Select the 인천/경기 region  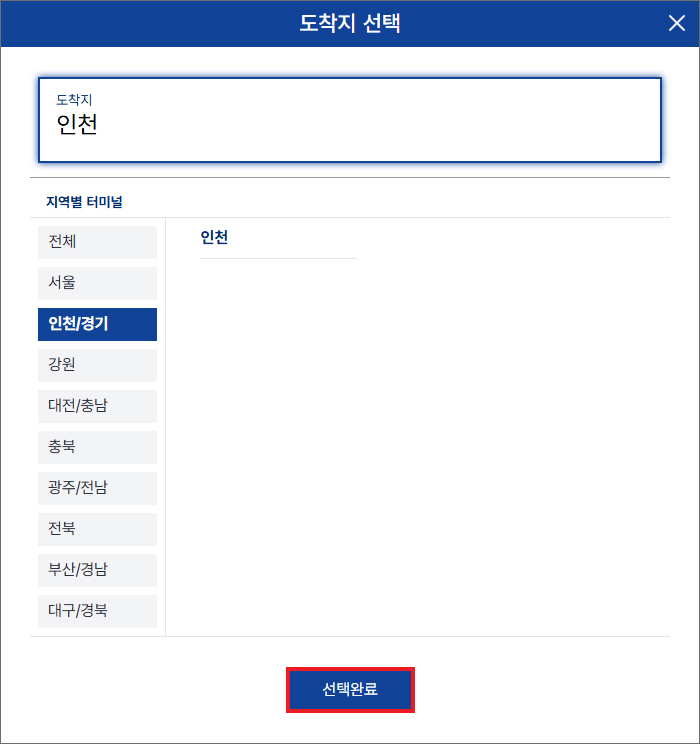coord(97,324)
